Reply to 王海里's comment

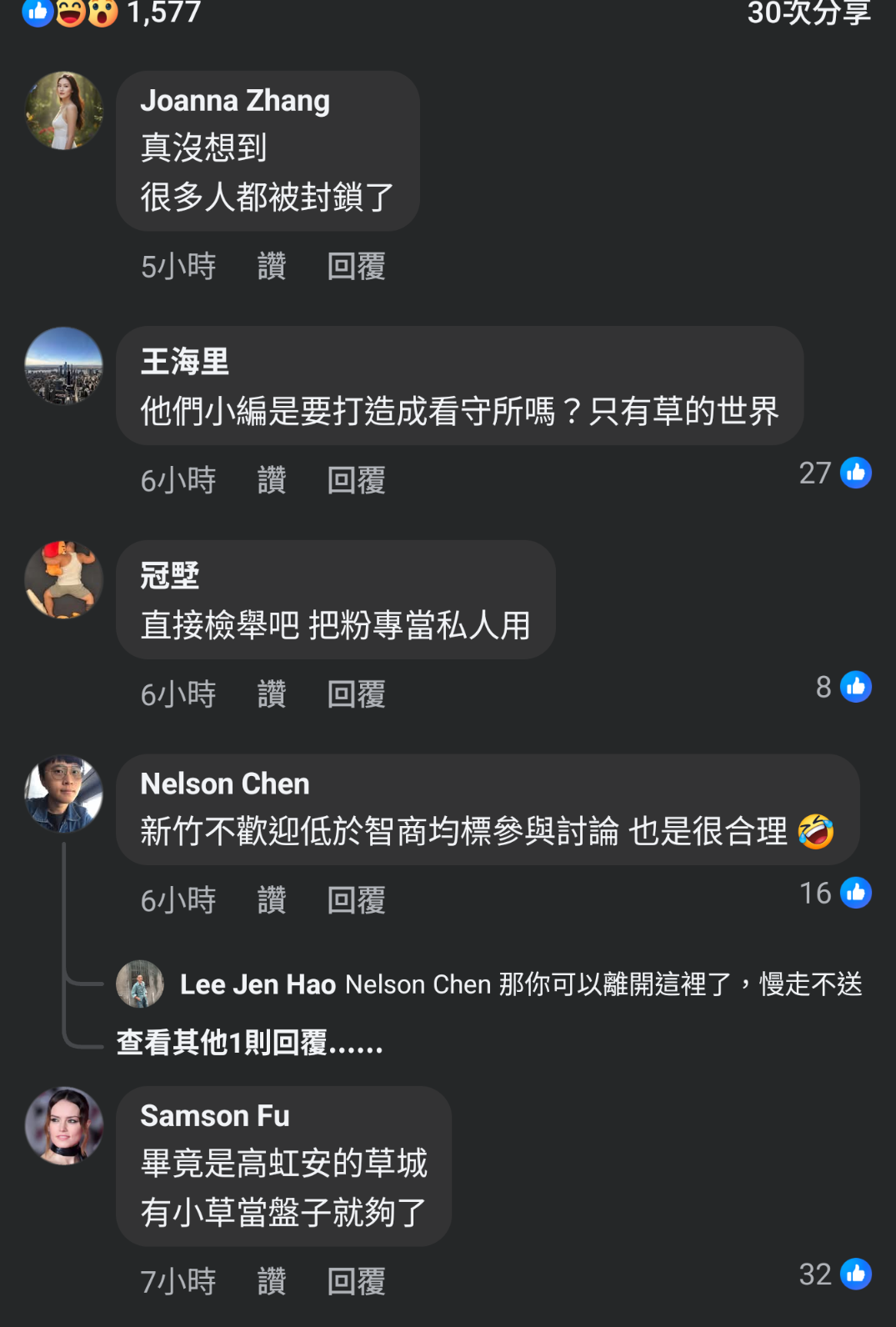click(356, 480)
